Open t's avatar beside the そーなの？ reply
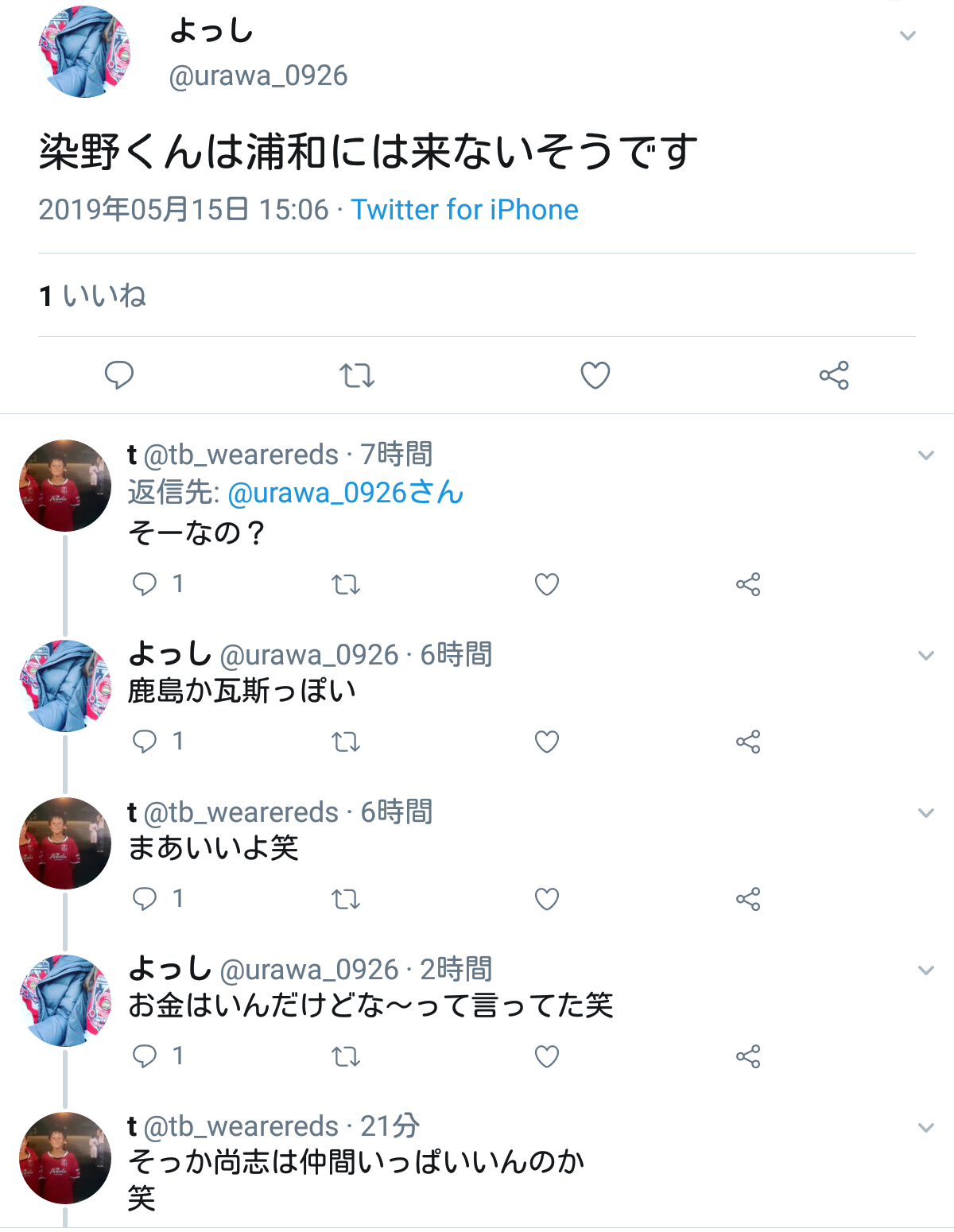 coord(65,486)
